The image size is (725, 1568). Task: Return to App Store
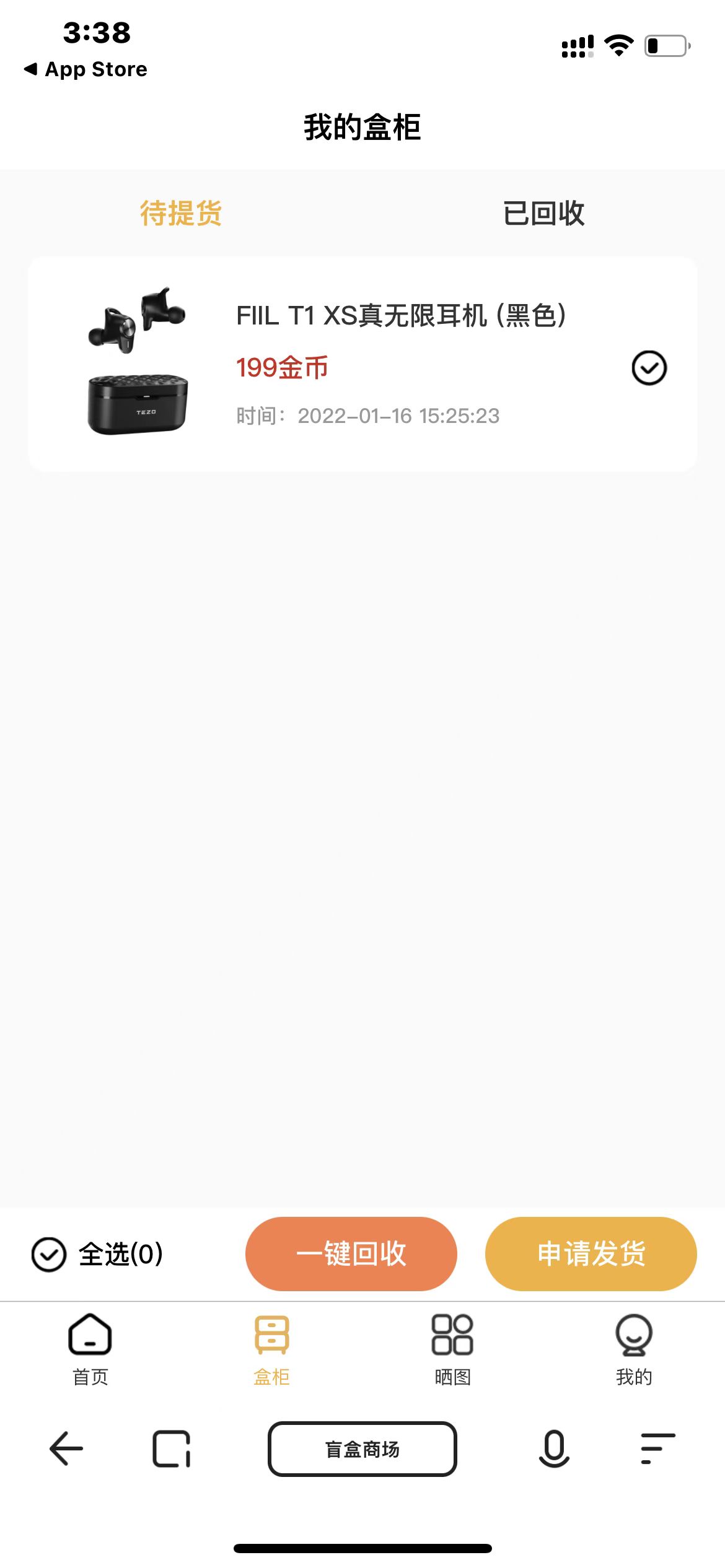(x=86, y=69)
